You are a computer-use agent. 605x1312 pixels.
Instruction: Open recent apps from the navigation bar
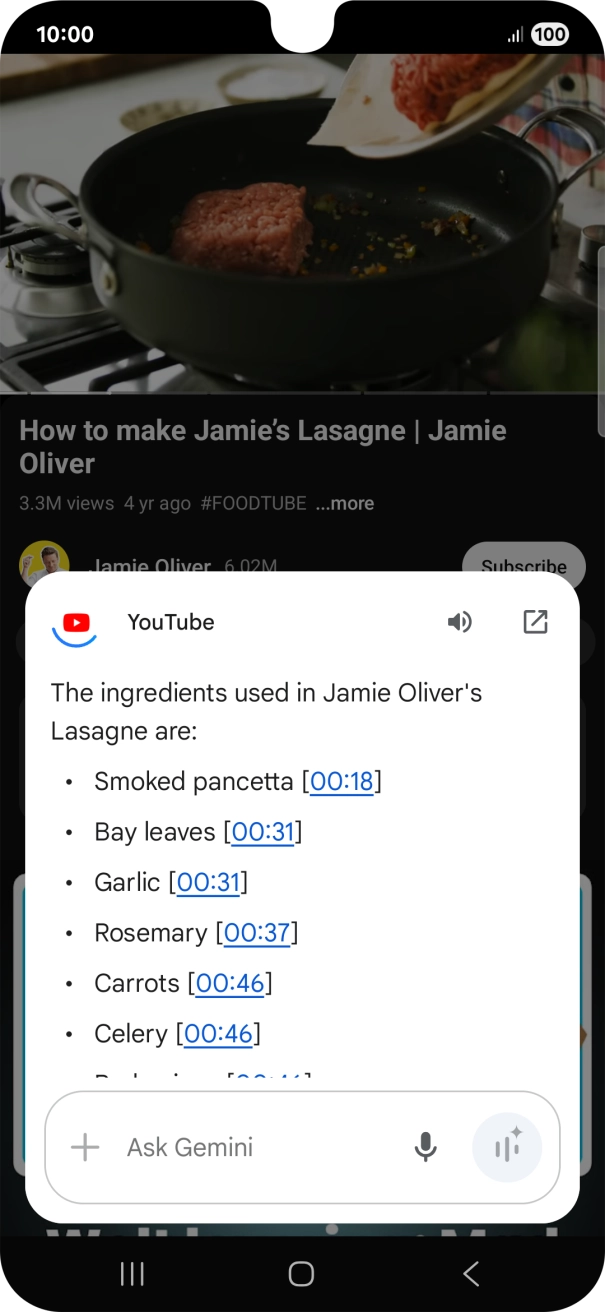click(132, 1273)
